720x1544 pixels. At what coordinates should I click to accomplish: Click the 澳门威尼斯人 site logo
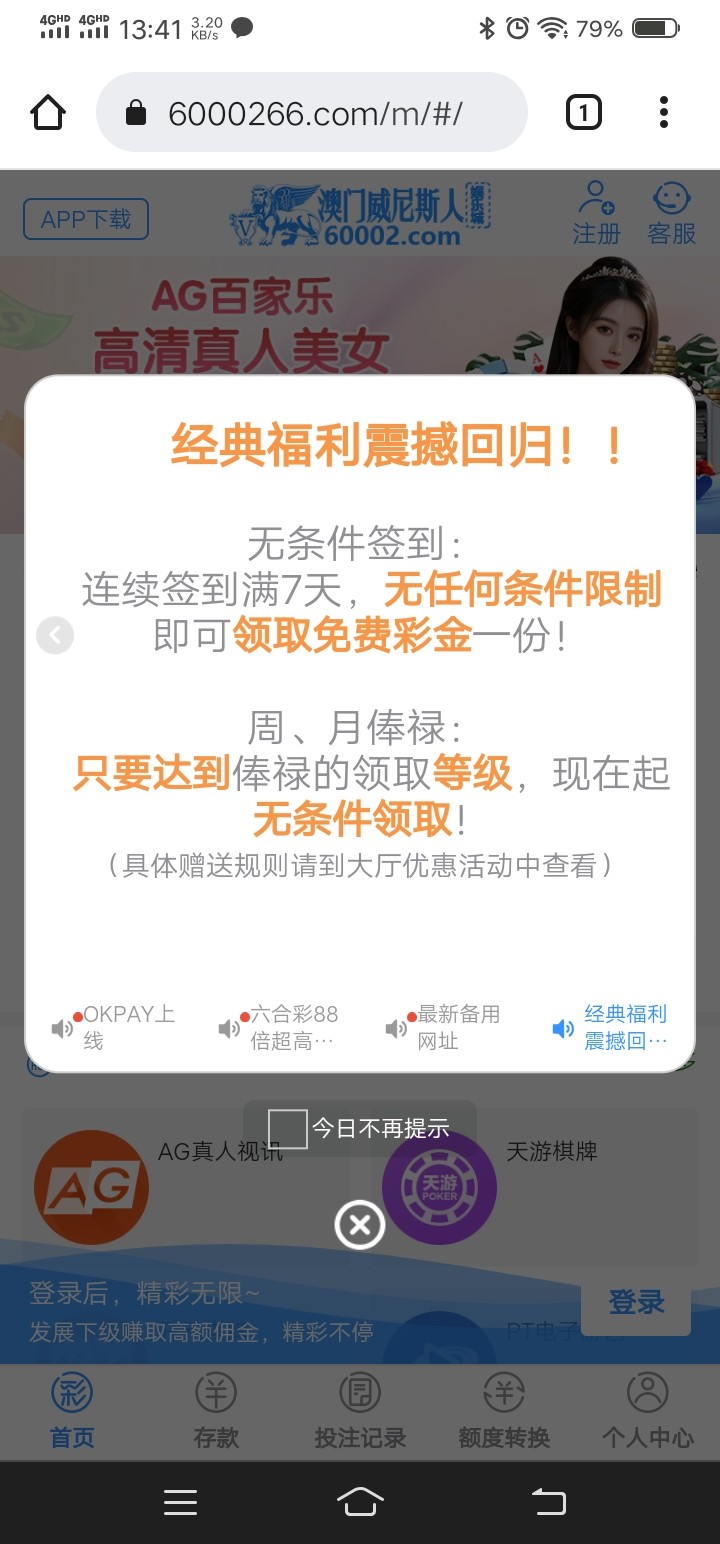(360, 213)
